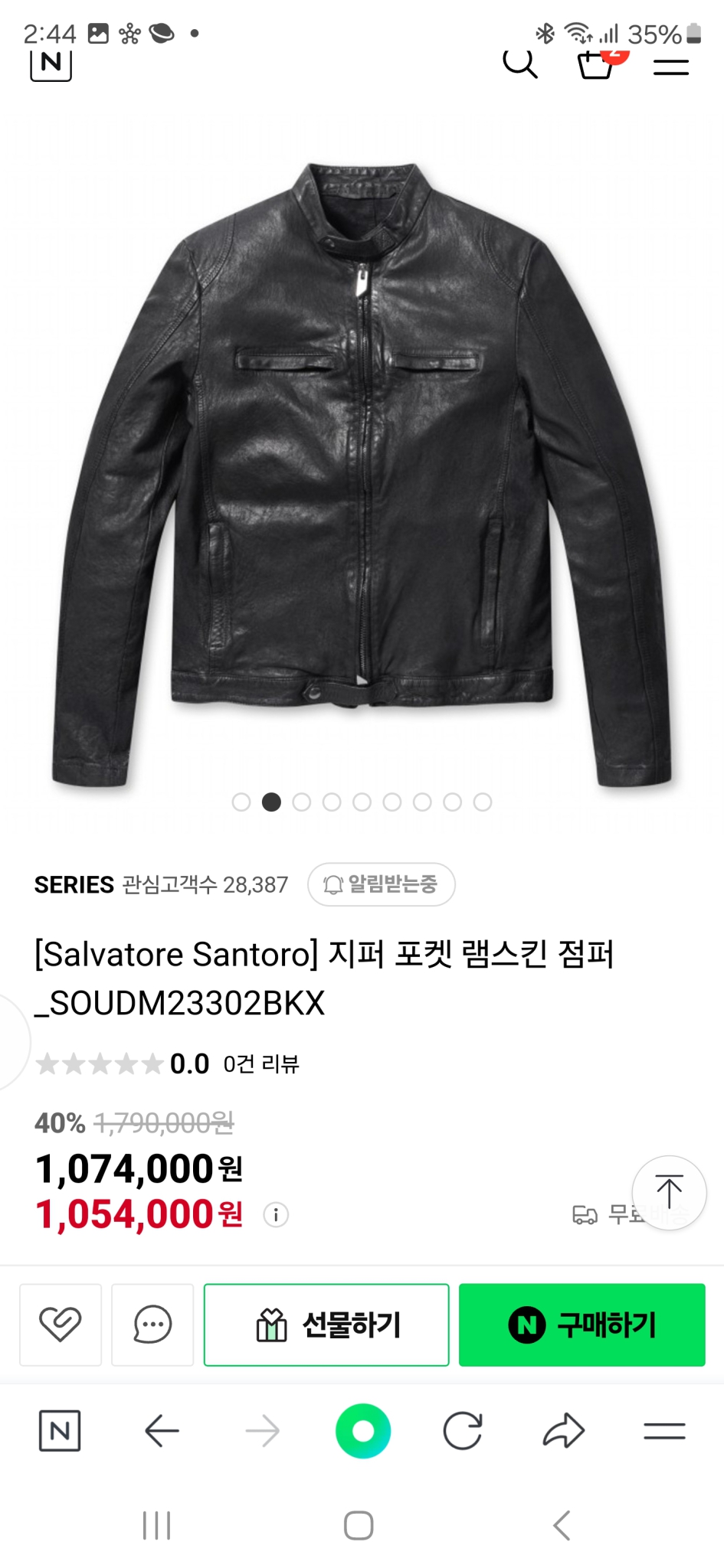Tap the 0건 리뷰 review rating stars
Image resolution: width=724 pixels, height=1568 pixels.
pos(100,1063)
